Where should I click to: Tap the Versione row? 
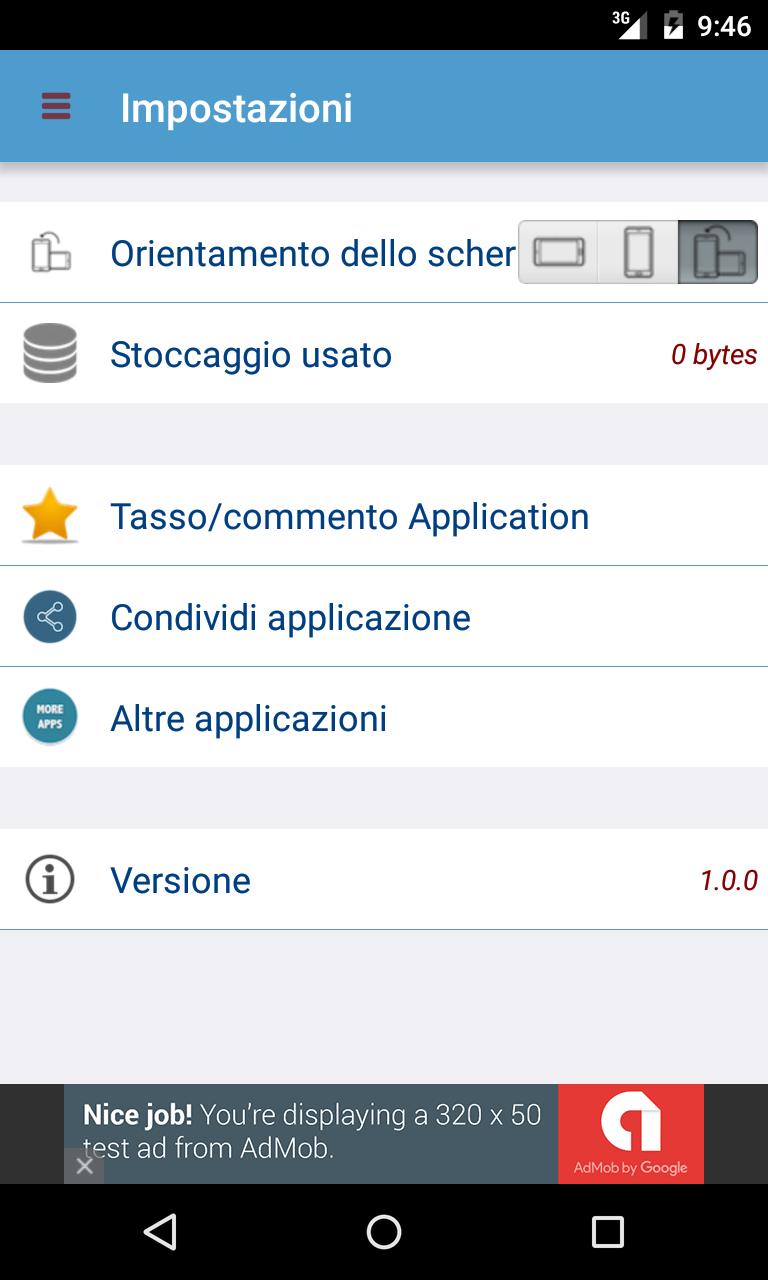tap(384, 880)
